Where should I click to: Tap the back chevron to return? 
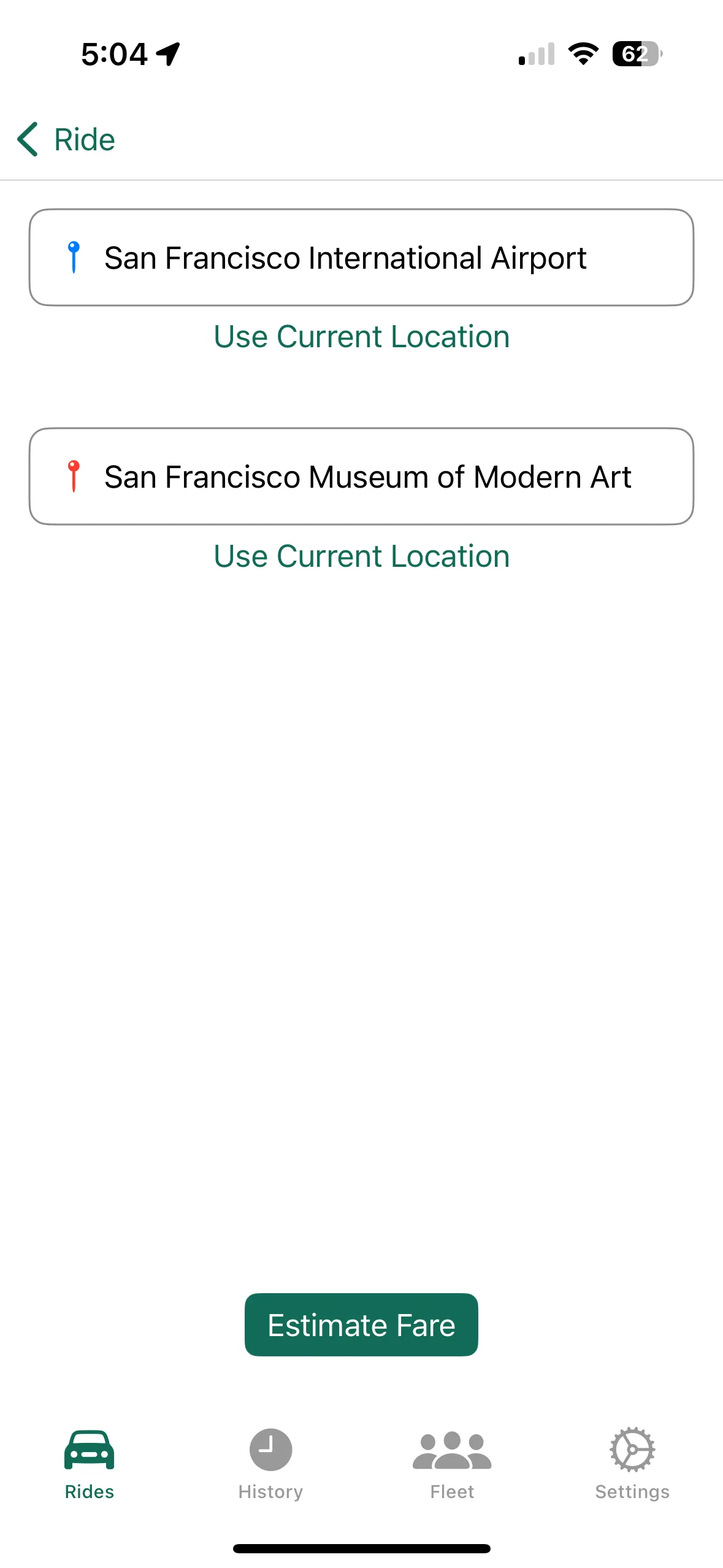(x=27, y=139)
